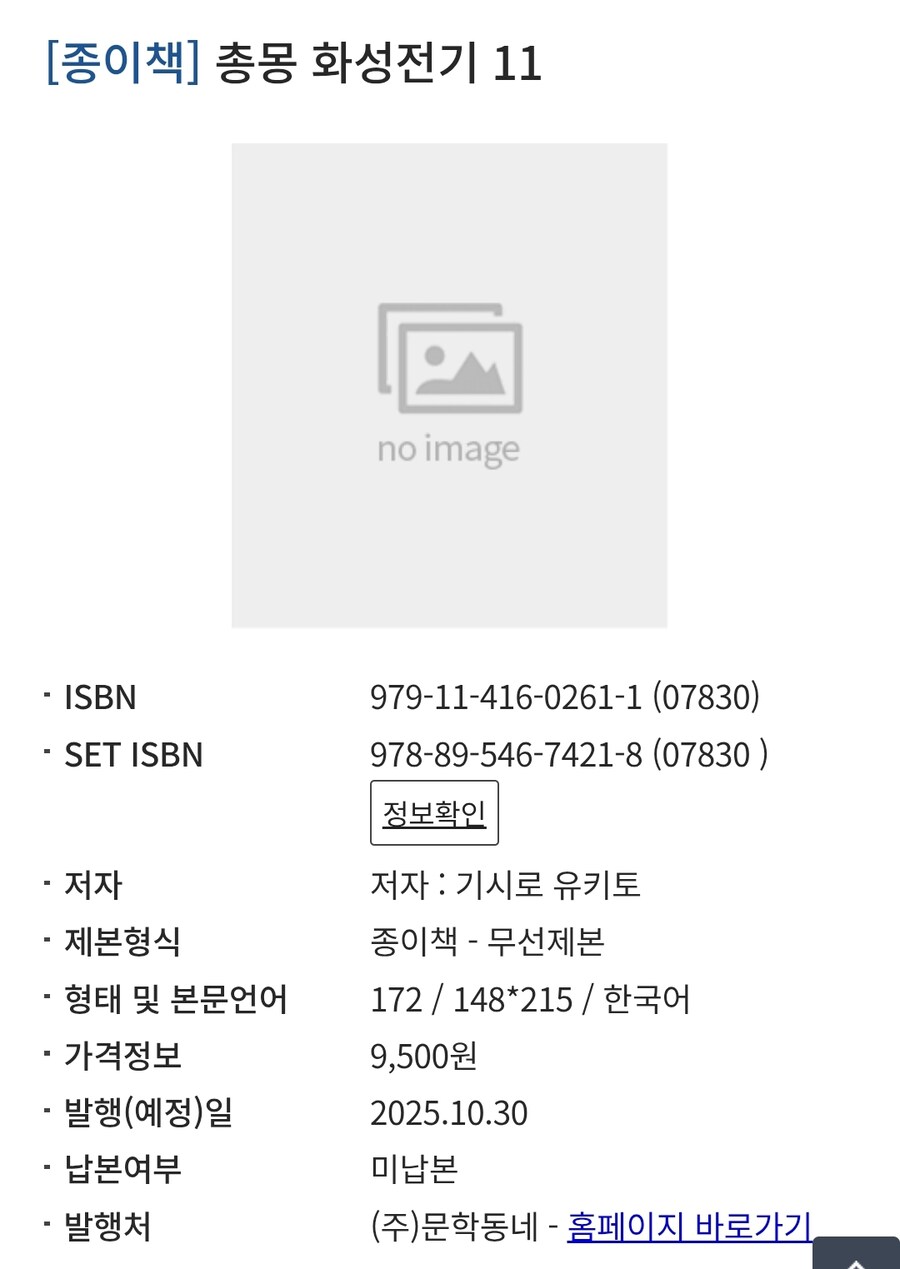Open the 홈페이지 바로가기 link

(688, 1226)
